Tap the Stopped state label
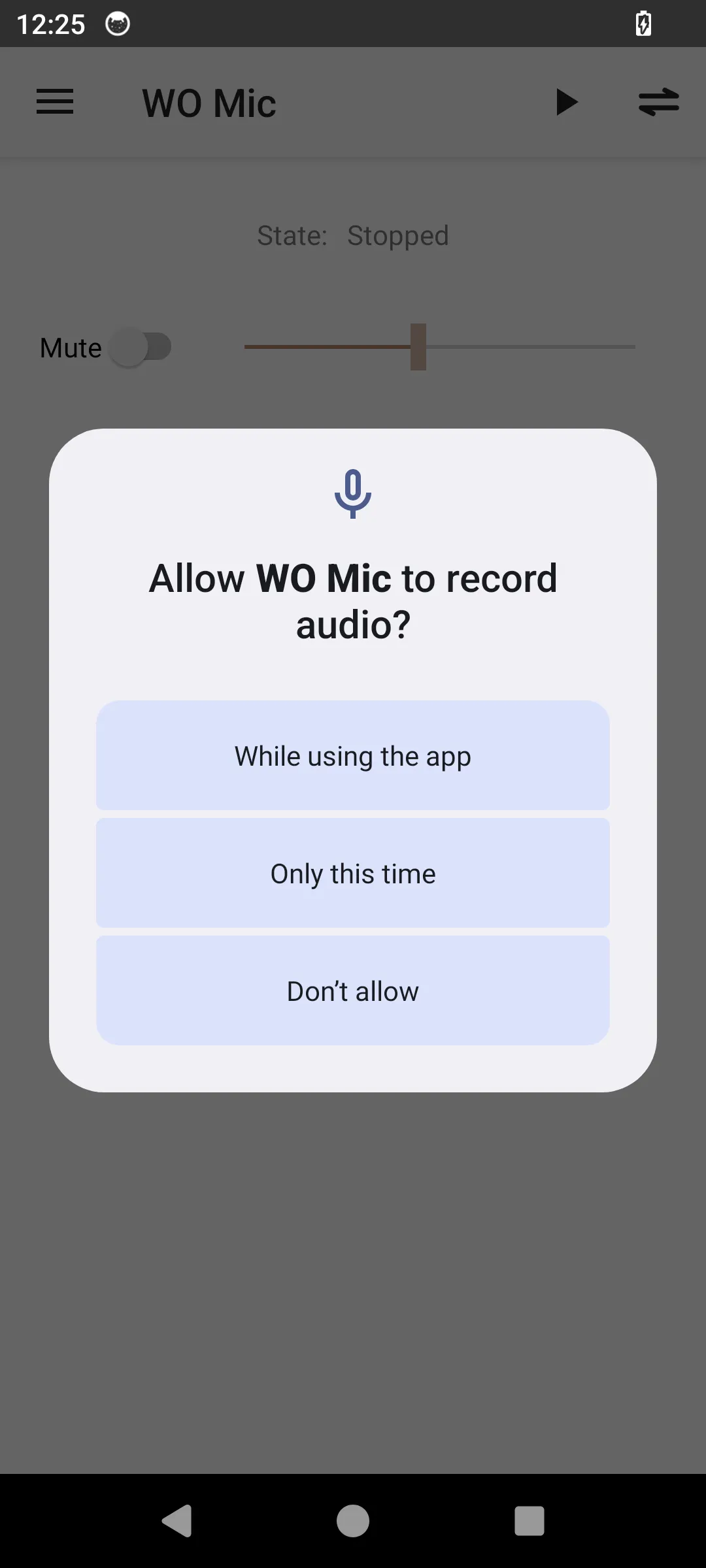The image size is (706, 1568). tap(398, 236)
